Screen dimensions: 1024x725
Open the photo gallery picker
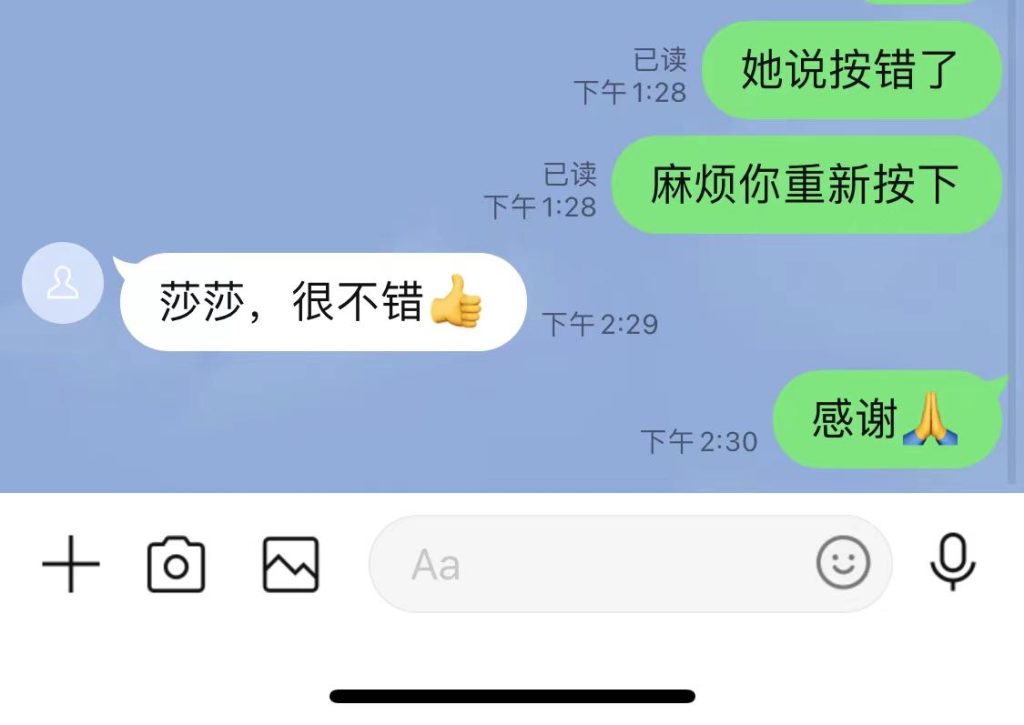click(290, 565)
